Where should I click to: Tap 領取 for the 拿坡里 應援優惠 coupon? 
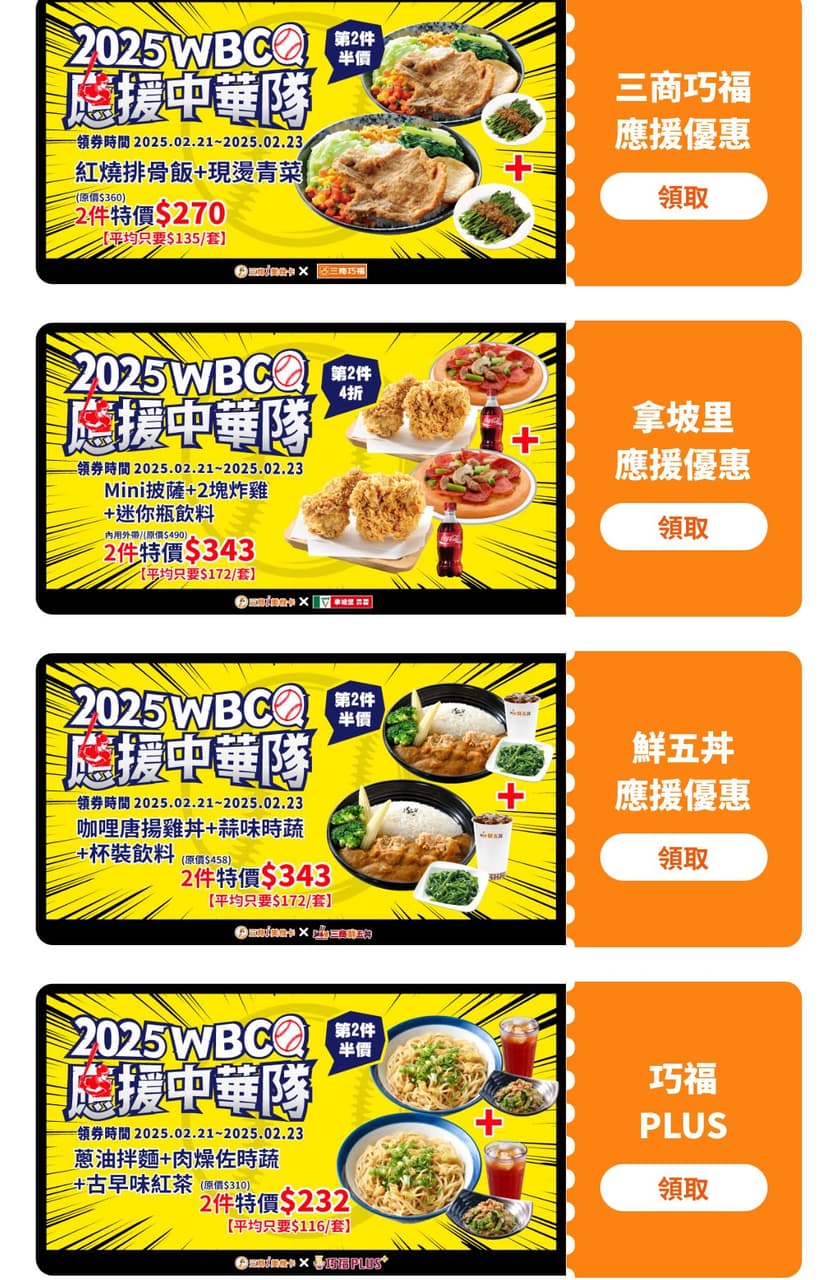tap(683, 527)
